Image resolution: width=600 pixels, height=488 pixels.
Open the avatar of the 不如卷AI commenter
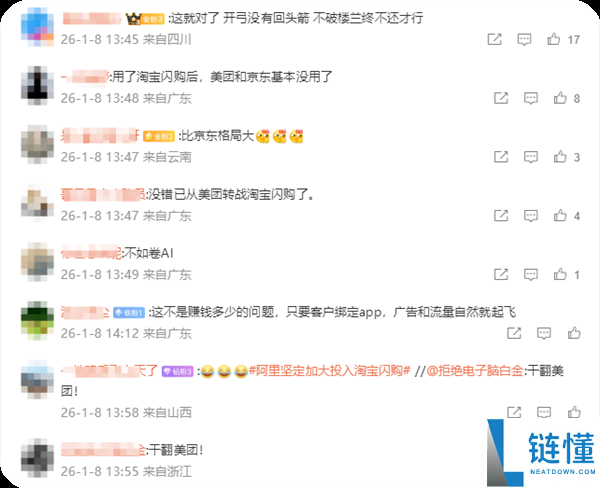coord(37,261)
